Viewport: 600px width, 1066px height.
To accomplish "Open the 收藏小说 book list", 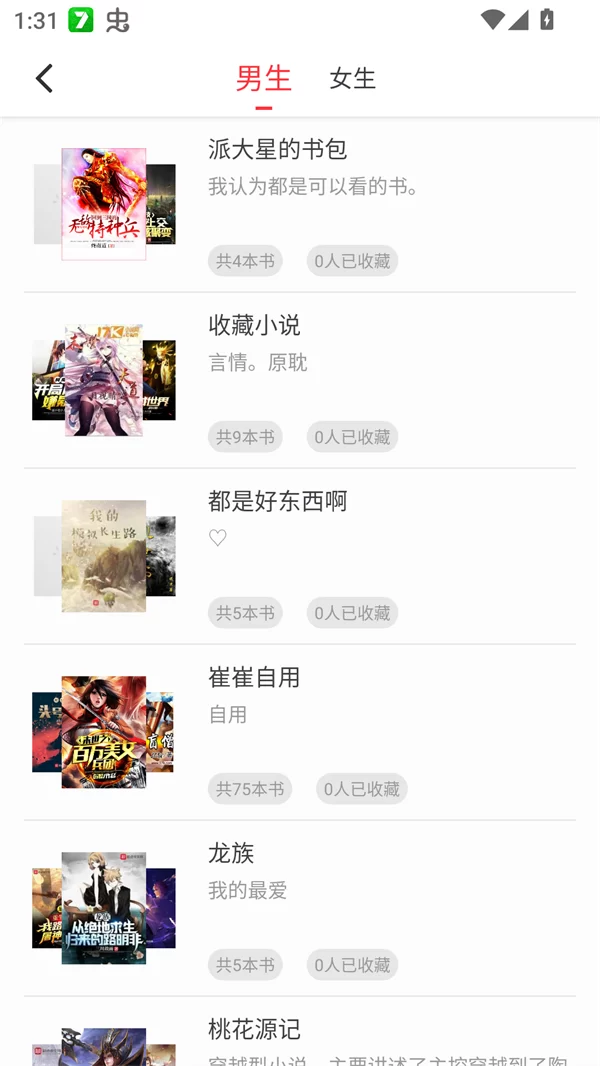I will pyautogui.click(x=300, y=381).
